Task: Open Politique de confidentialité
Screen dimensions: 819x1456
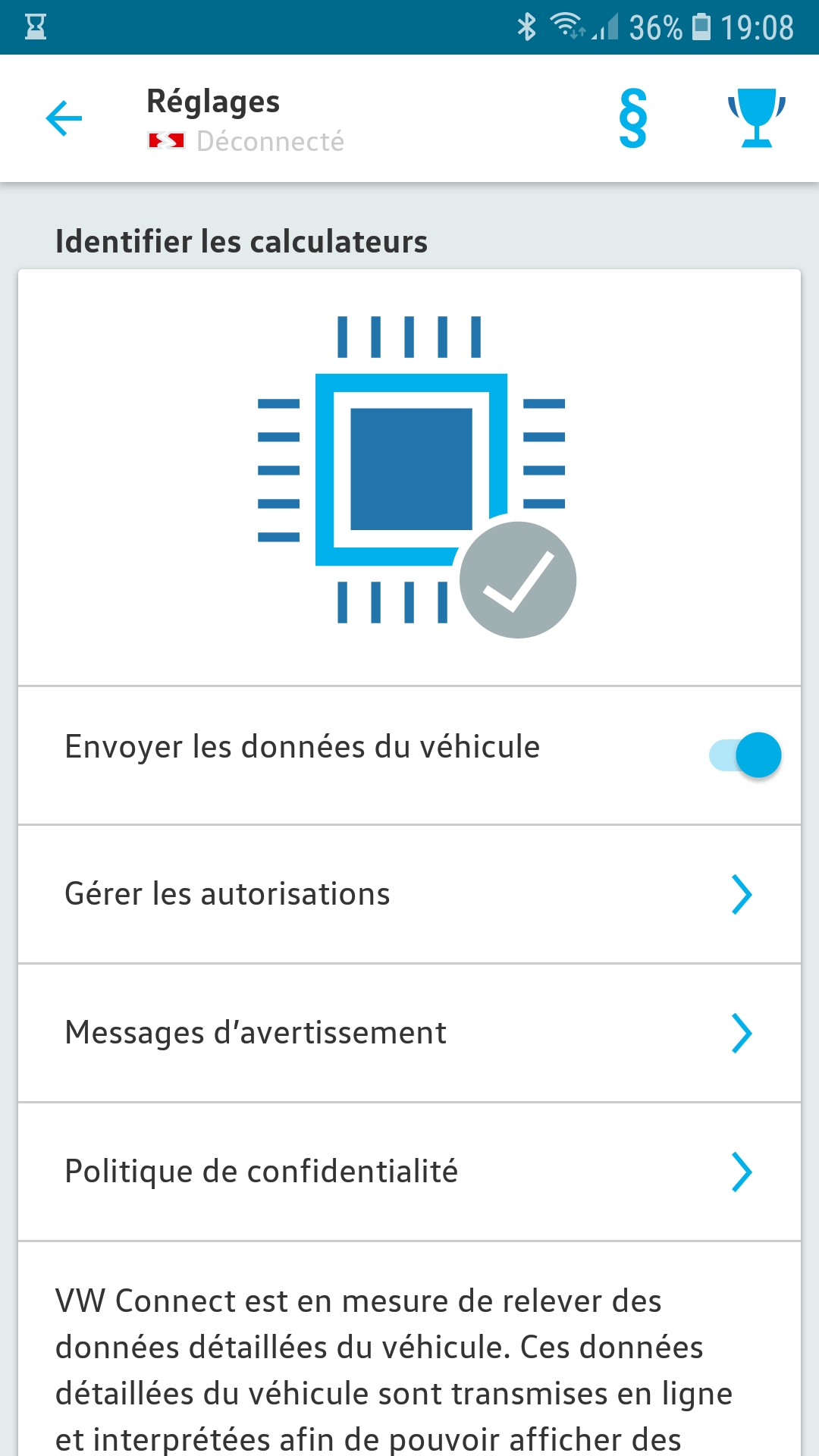Action: point(409,1172)
